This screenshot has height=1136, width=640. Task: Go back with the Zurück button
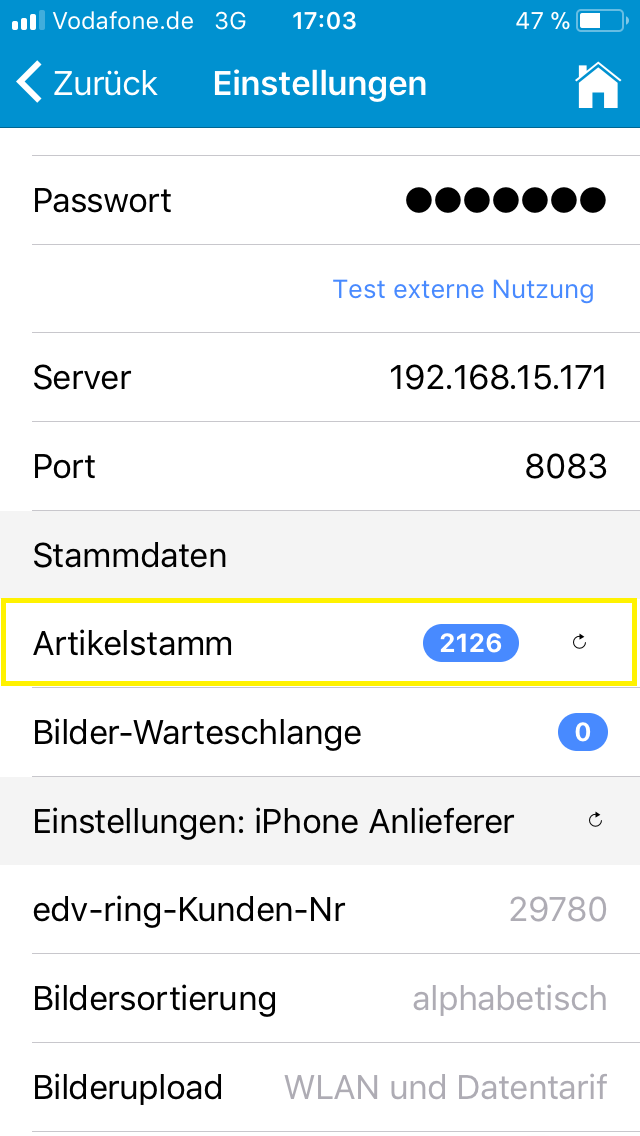tap(87, 83)
